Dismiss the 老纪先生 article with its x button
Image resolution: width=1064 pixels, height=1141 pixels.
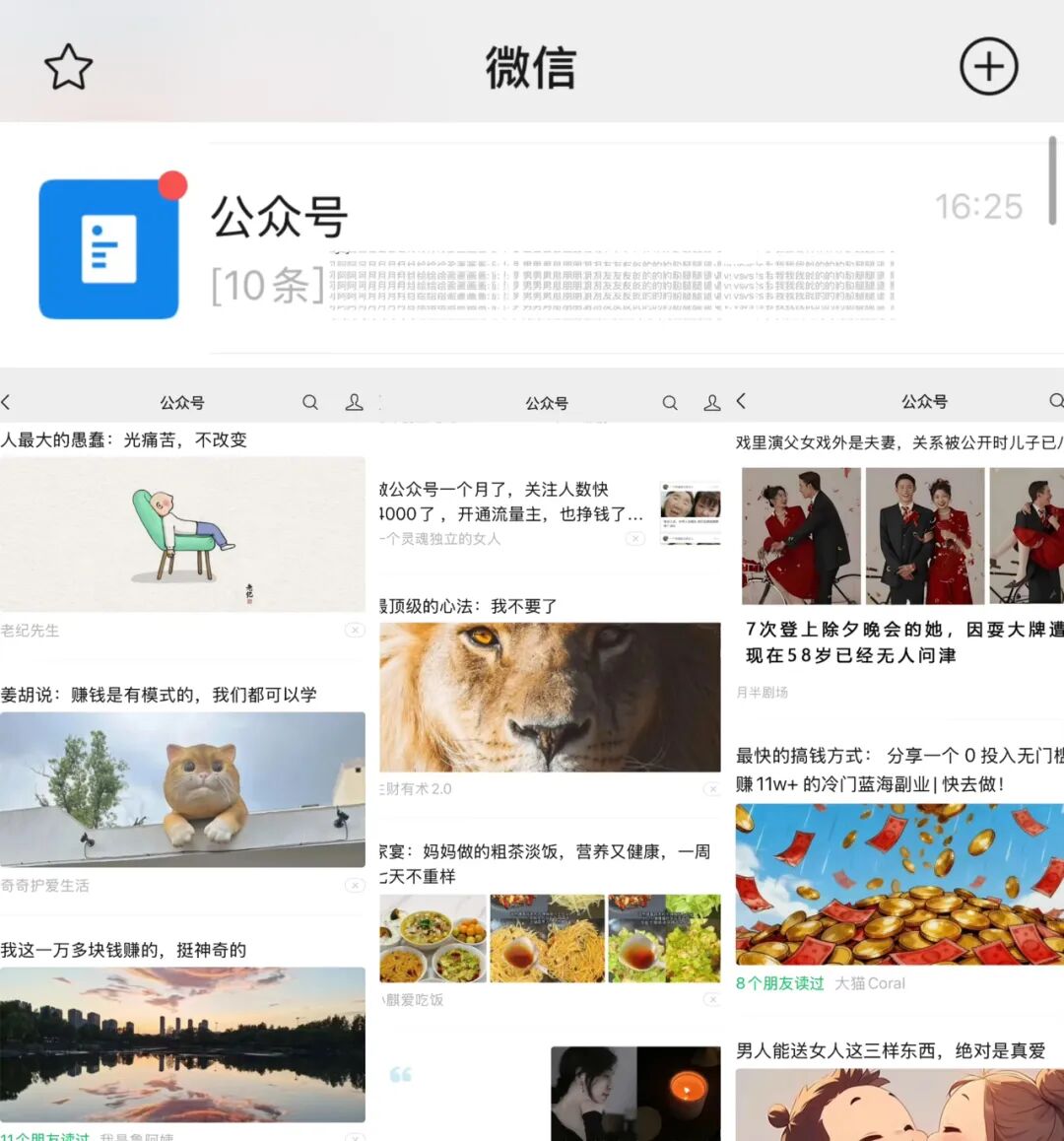pos(354,630)
